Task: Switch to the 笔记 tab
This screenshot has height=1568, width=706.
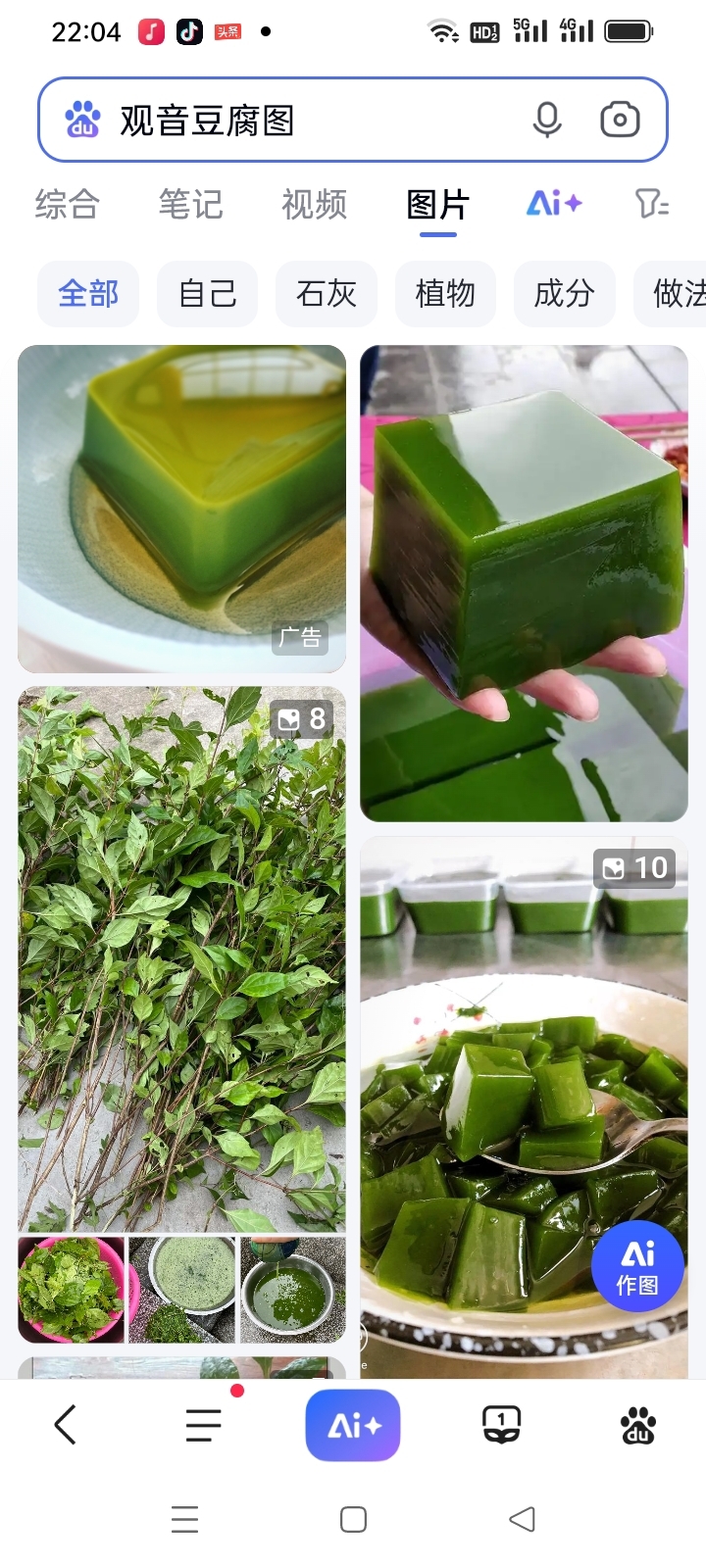Action: [191, 205]
